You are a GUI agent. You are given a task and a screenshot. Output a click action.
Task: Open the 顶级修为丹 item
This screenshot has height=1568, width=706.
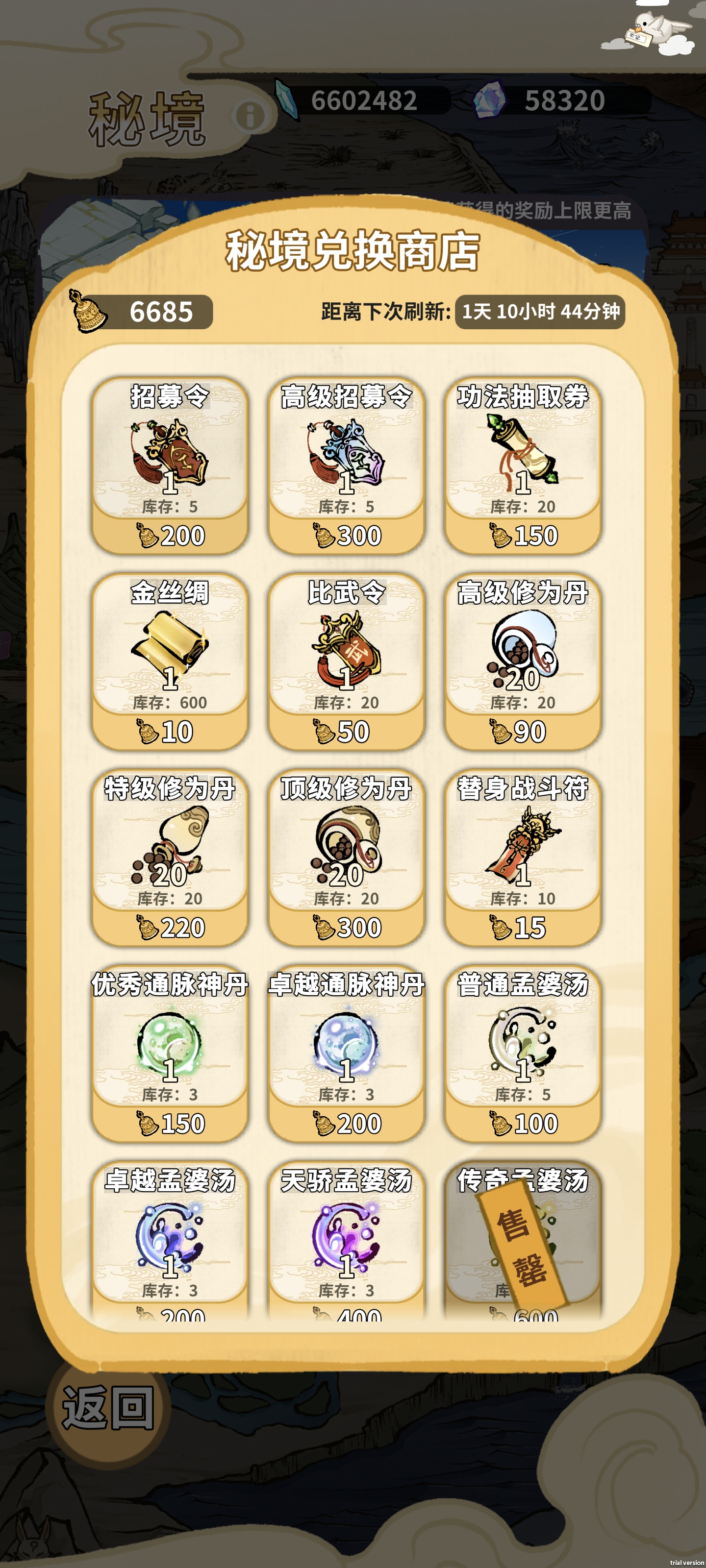(x=346, y=857)
